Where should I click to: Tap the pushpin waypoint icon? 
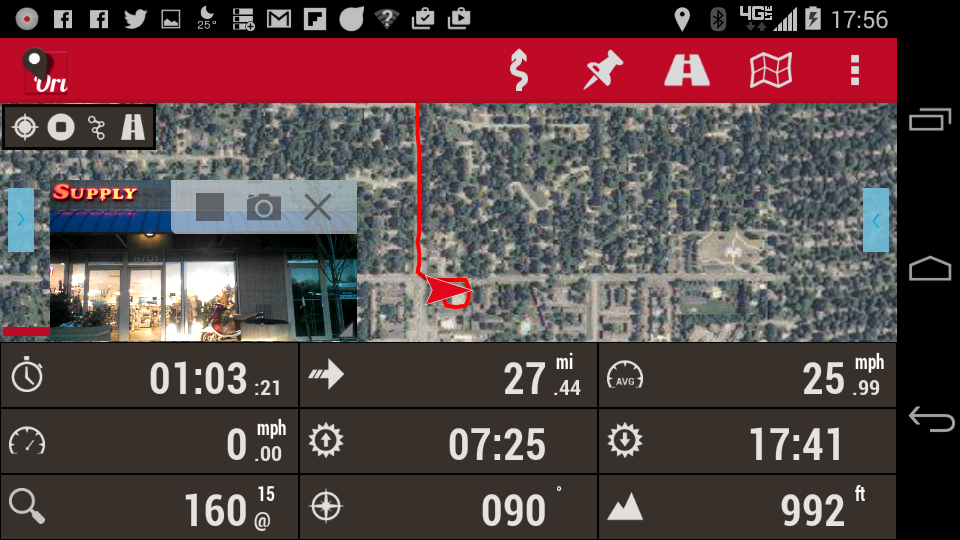603,70
